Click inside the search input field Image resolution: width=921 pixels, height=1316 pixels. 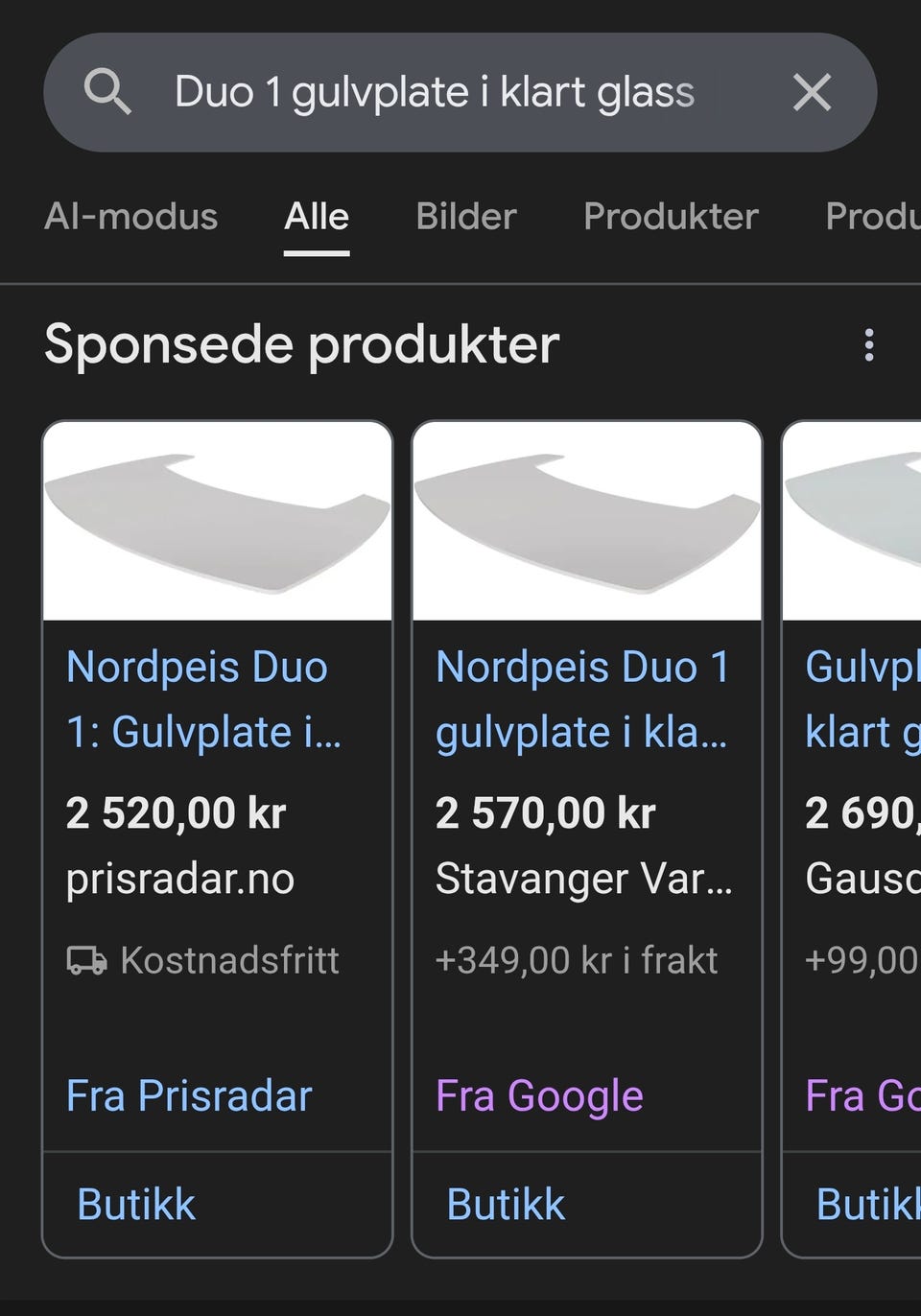(432, 92)
